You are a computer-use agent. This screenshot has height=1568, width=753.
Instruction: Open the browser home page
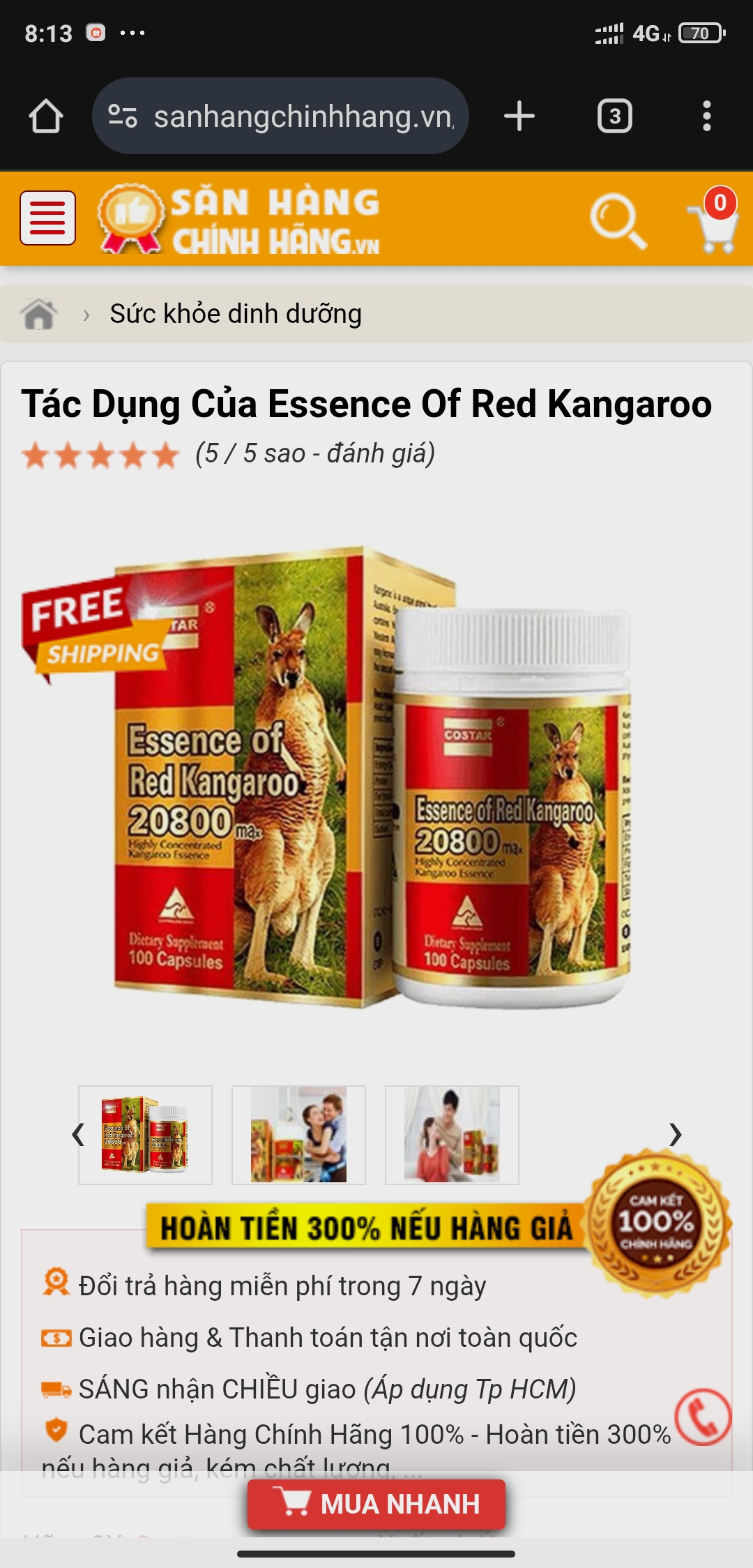click(x=46, y=116)
